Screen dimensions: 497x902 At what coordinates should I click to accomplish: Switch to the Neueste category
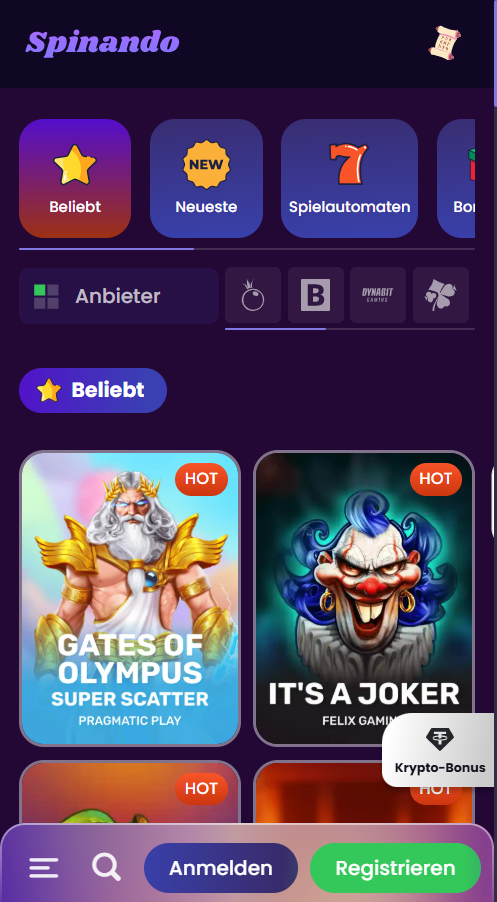pyautogui.click(x=206, y=178)
